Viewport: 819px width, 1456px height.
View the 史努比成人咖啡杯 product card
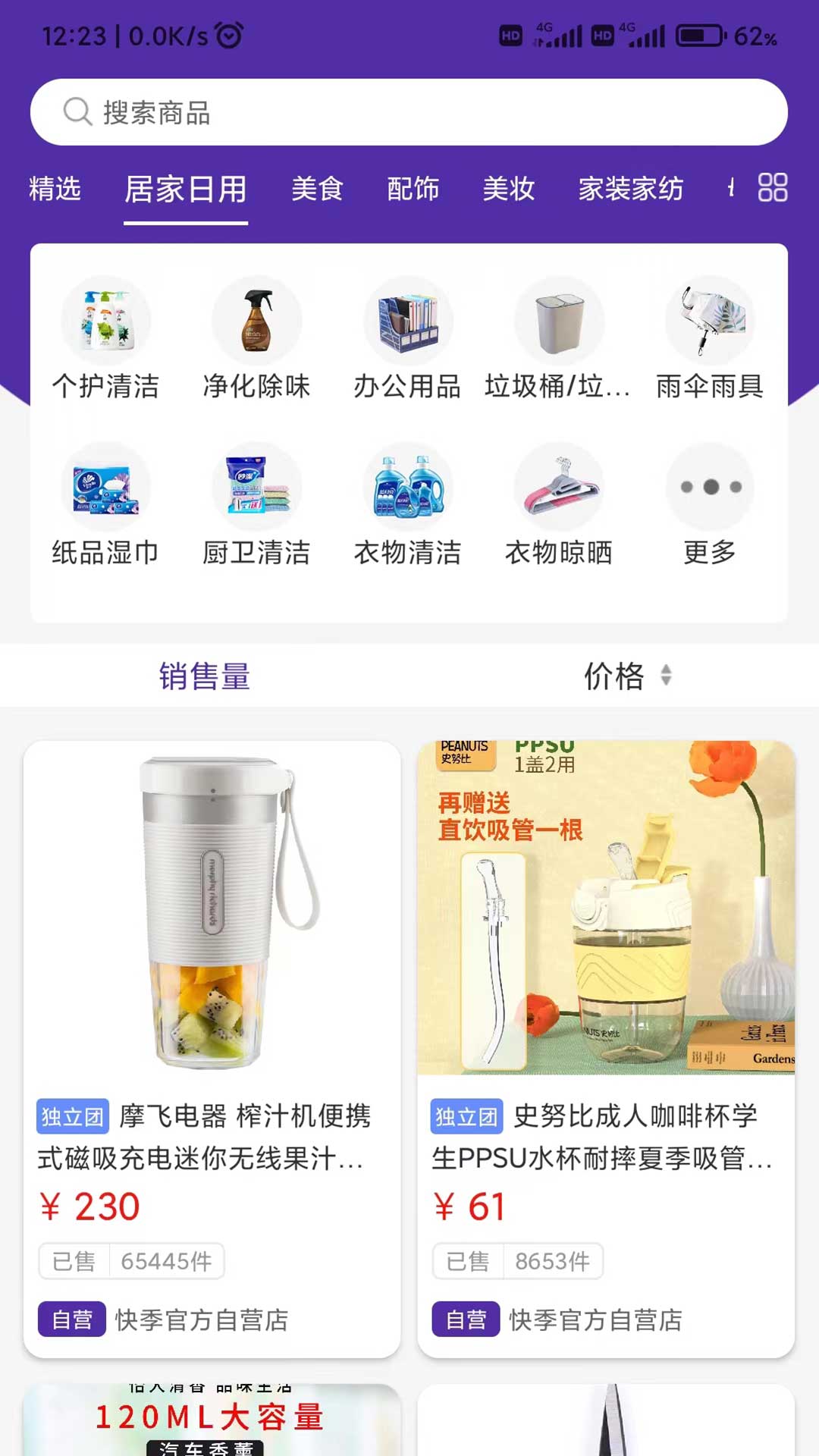pyautogui.click(x=605, y=1046)
